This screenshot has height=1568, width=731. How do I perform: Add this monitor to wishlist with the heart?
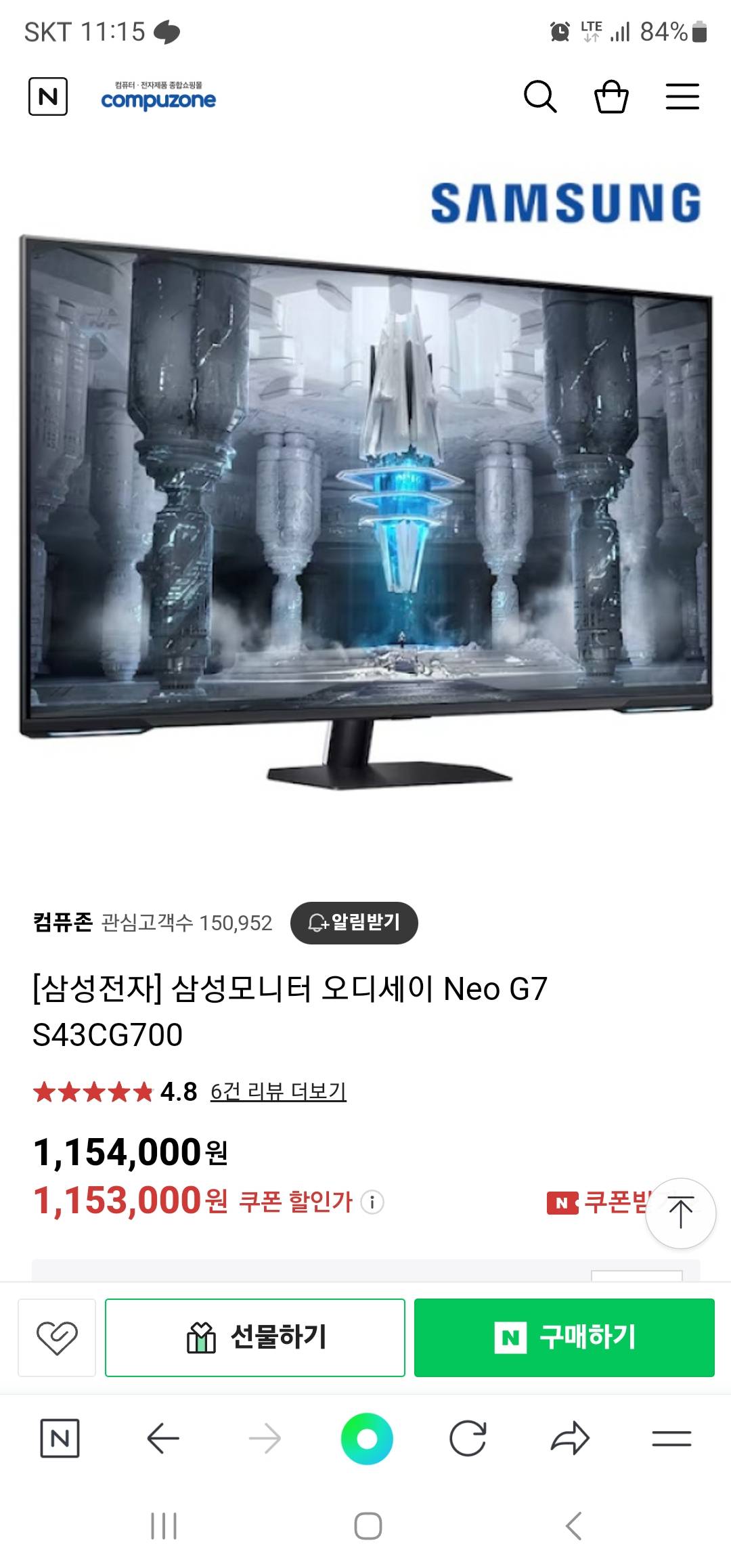[x=57, y=1337]
